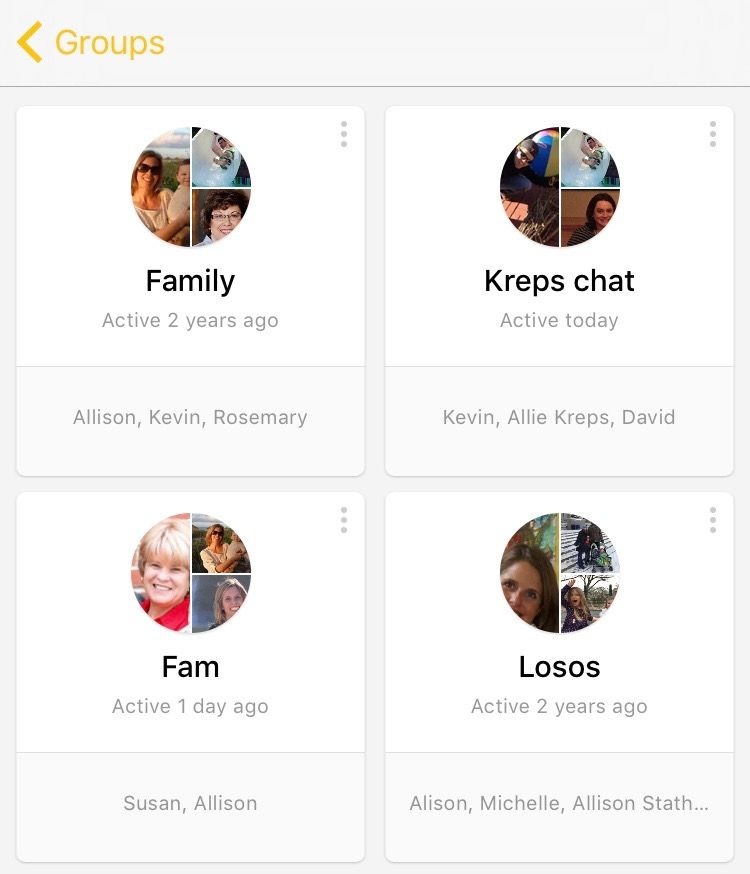The width and height of the screenshot is (750, 874).
Task: Tap 'Active today' status under Kreps chat
Action: coord(560,320)
